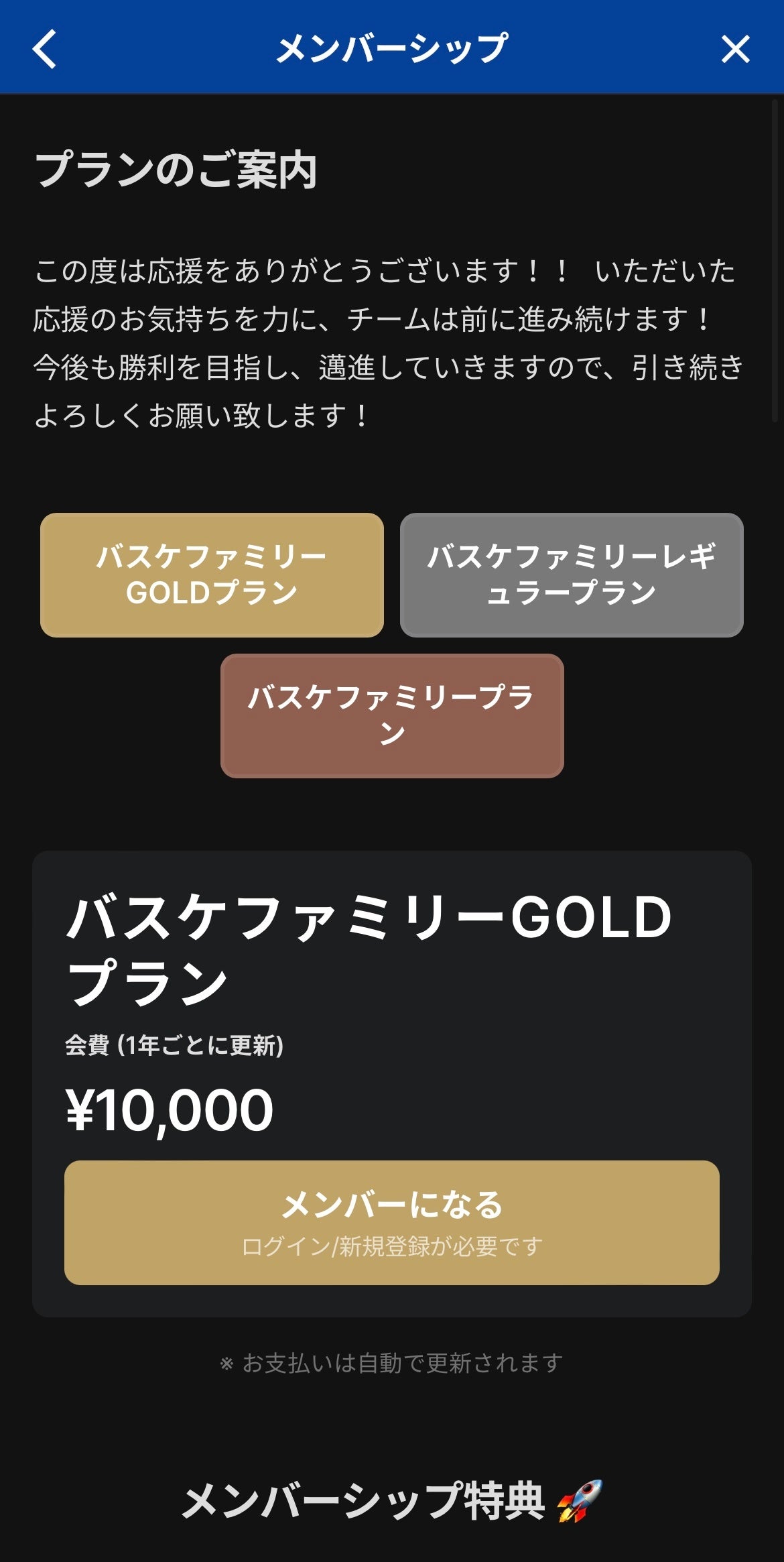784x1562 pixels.
Task: Close the membership page
Action: [735, 49]
